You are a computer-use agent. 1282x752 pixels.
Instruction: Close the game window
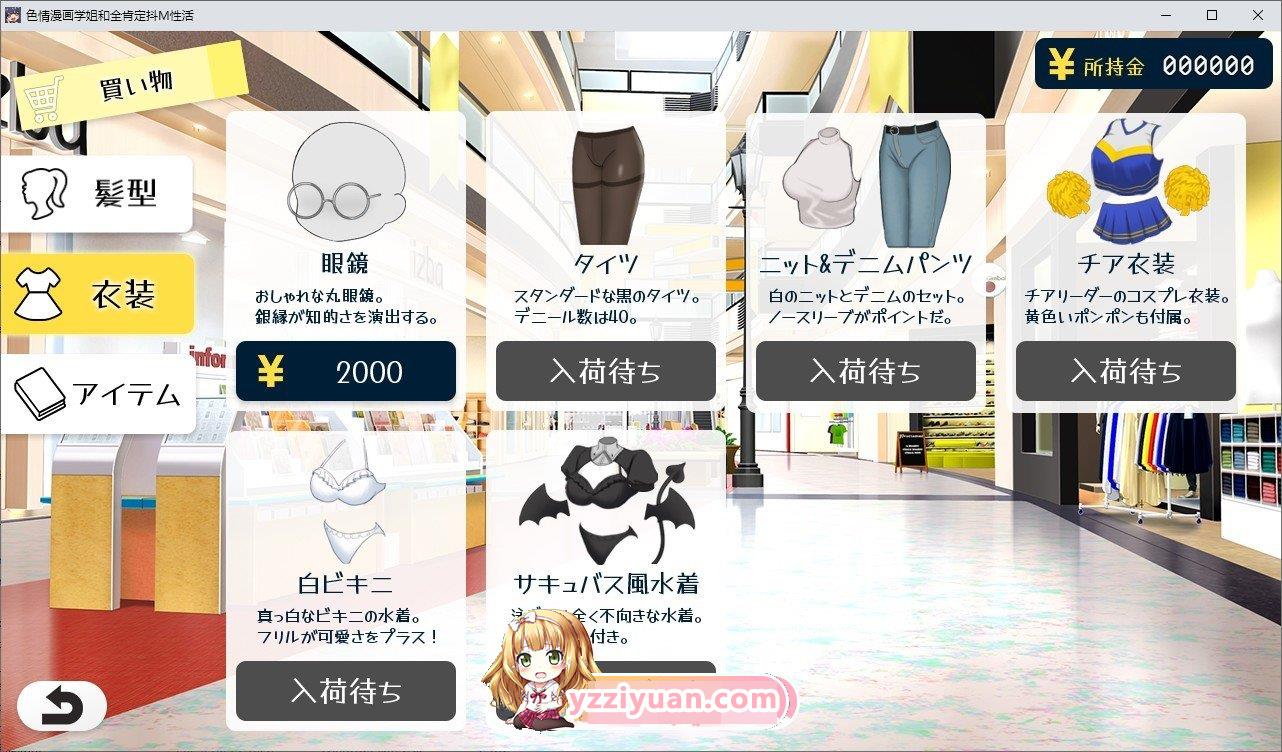(1257, 15)
